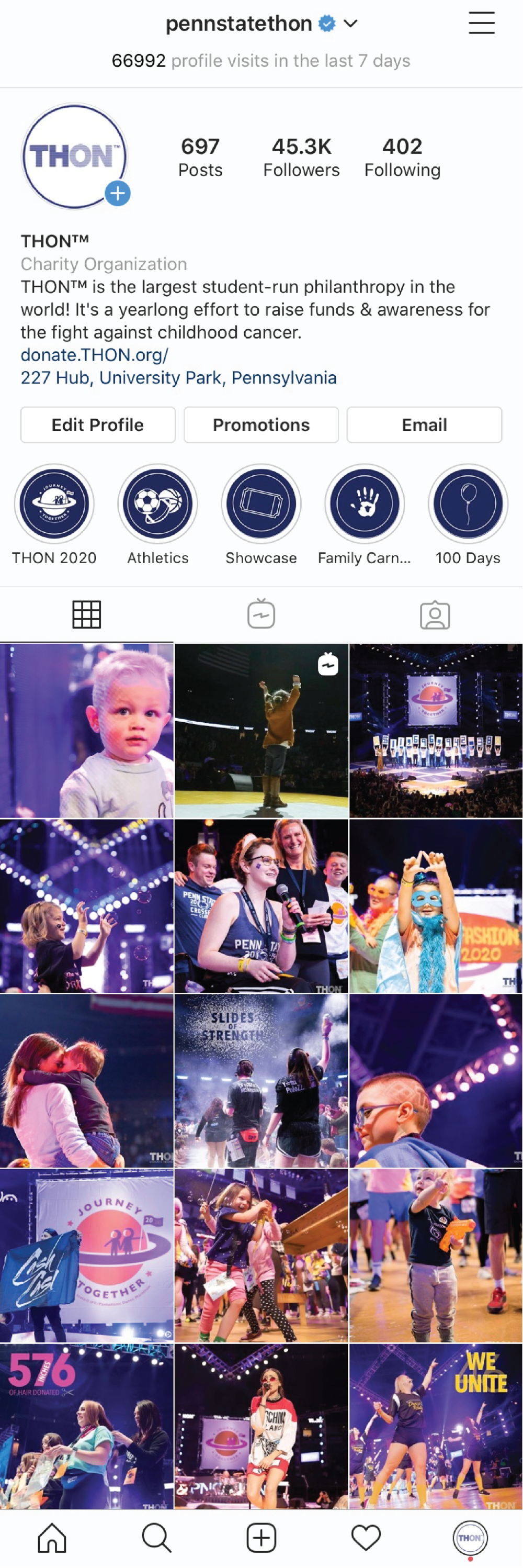
Task: Switch to the tagged photos tab
Action: (x=435, y=615)
